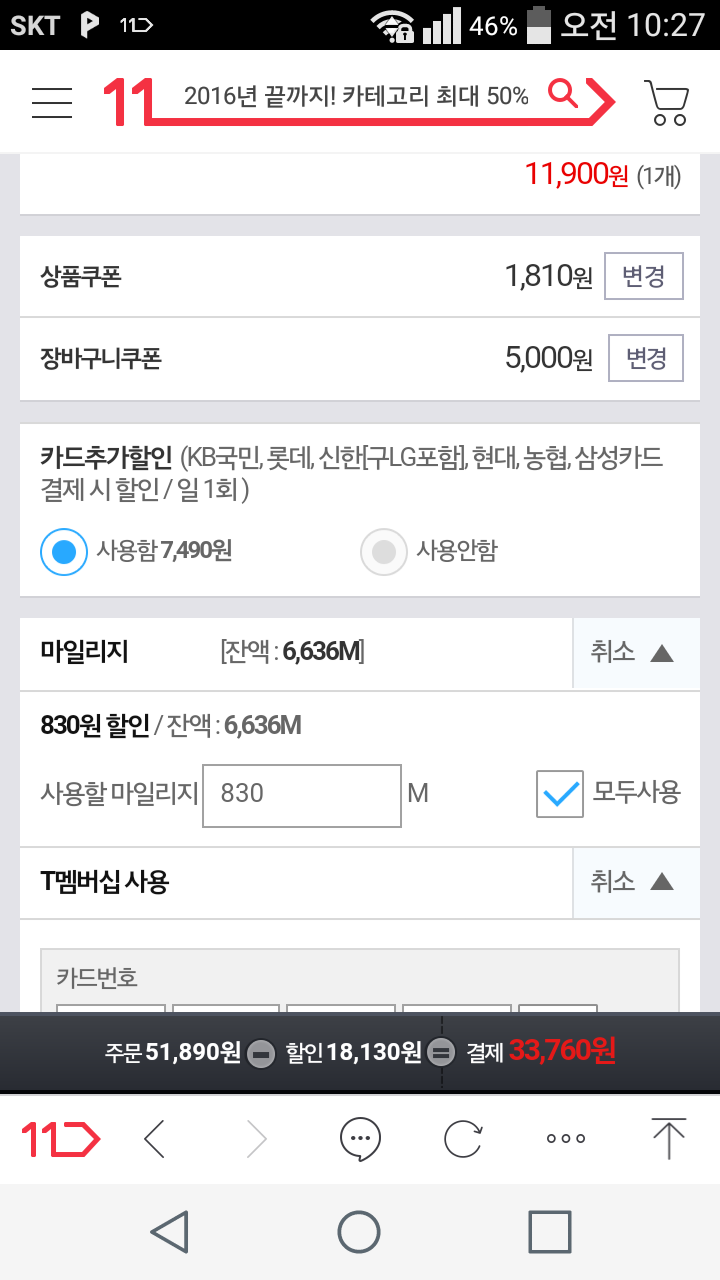Change the 상품쿠폰 product coupon
The height and width of the screenshot is (1280, 720).
click(643, 277)
